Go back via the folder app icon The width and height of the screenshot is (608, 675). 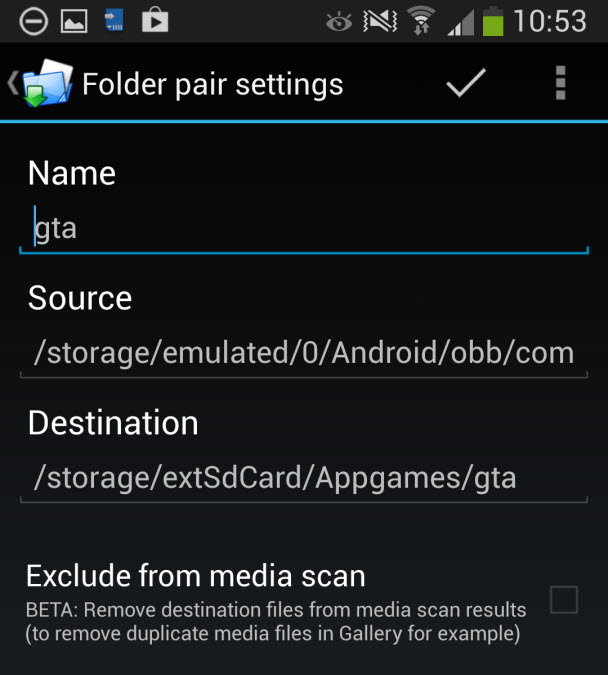coord(40,84)
